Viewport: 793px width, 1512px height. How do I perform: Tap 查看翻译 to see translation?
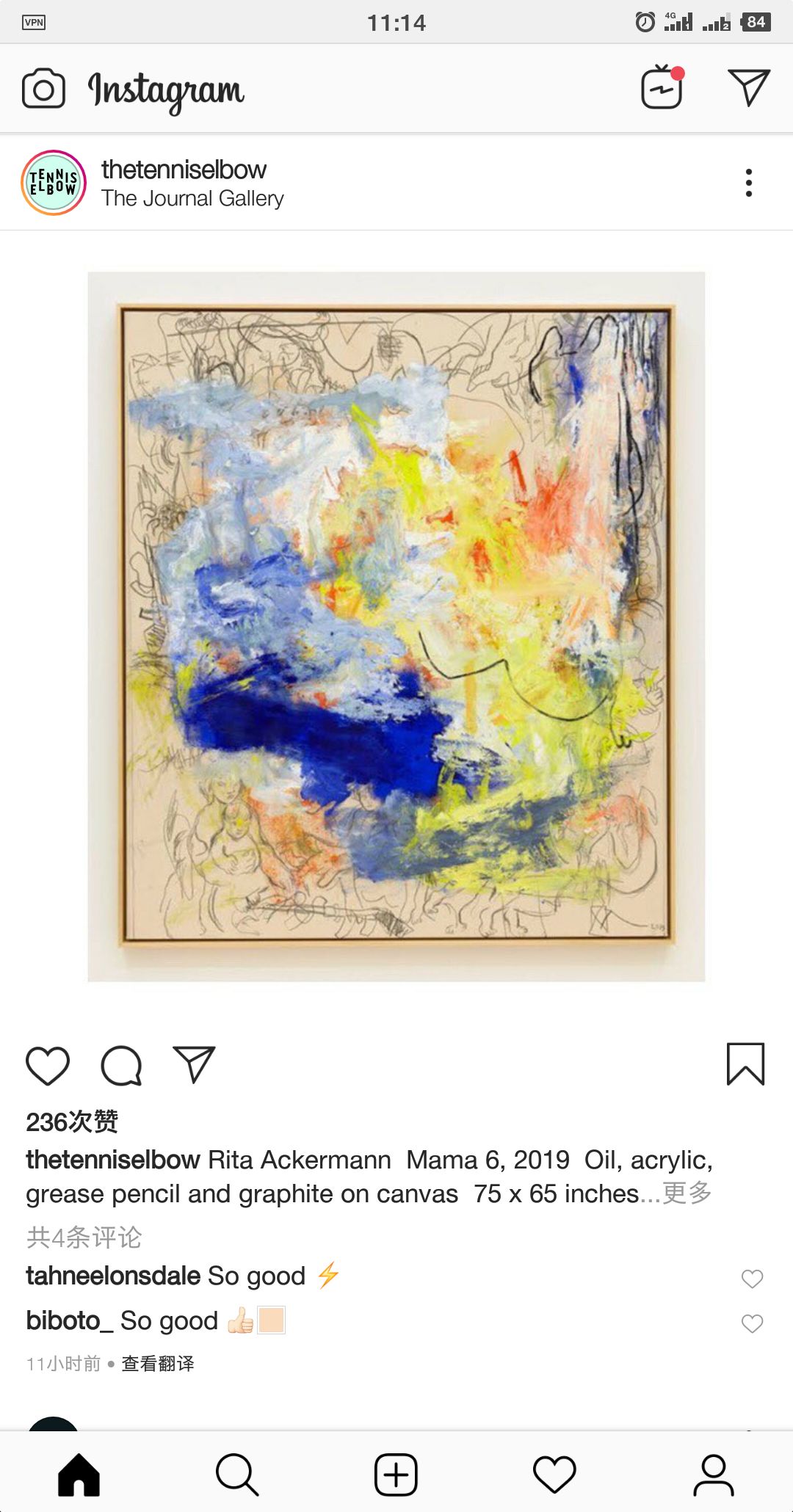click(158, 1364)
